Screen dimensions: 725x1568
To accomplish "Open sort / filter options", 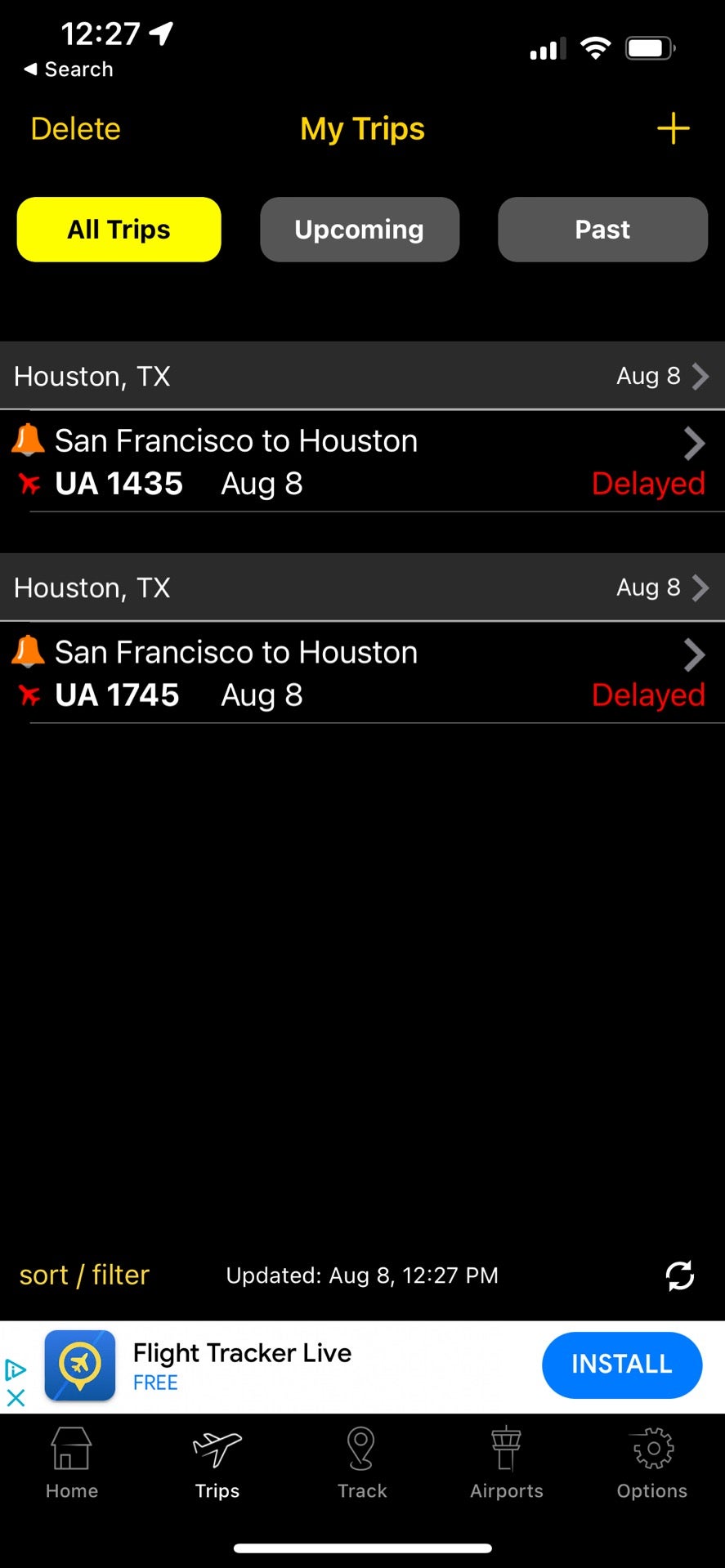I will (84, 1275).
